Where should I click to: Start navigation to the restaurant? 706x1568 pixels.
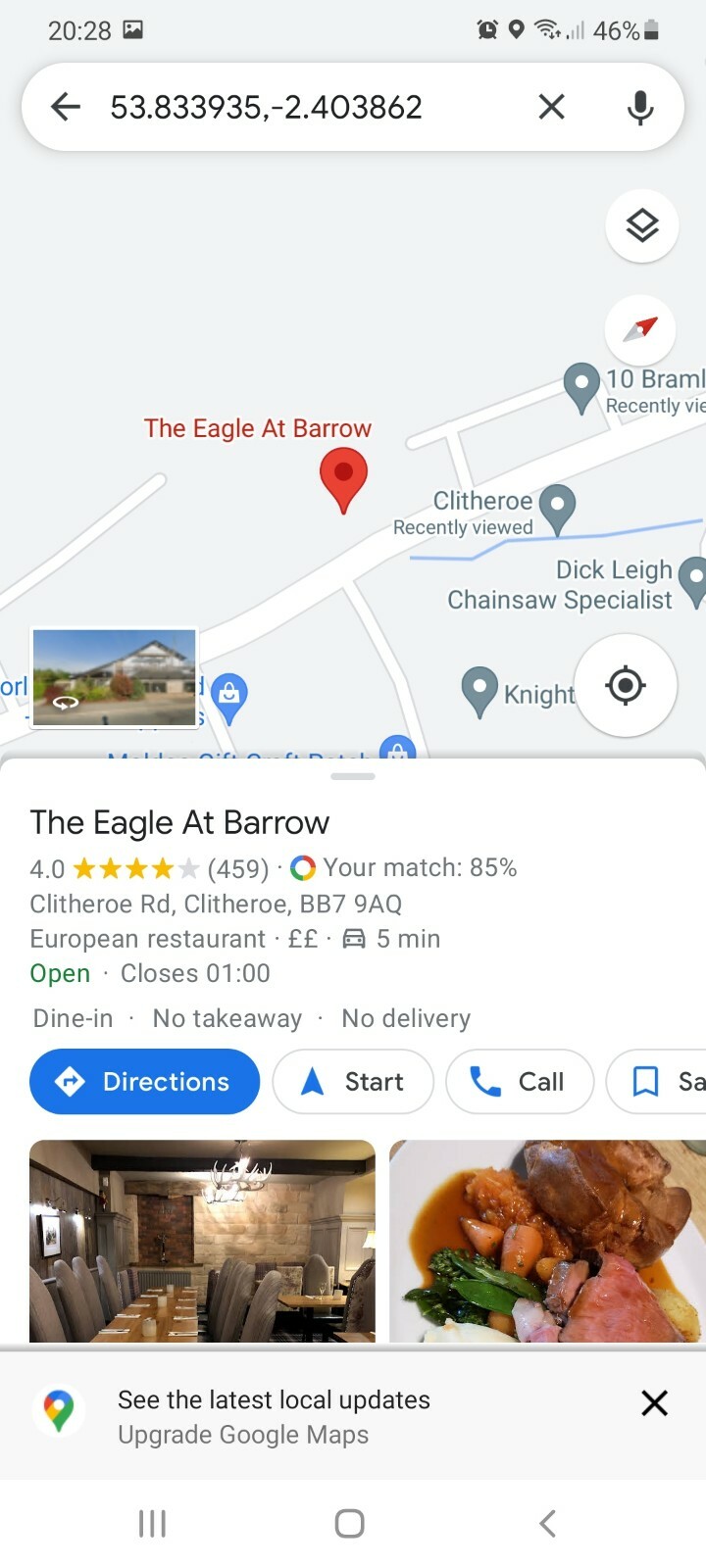pyautogui.click(x=353, y=1081)
